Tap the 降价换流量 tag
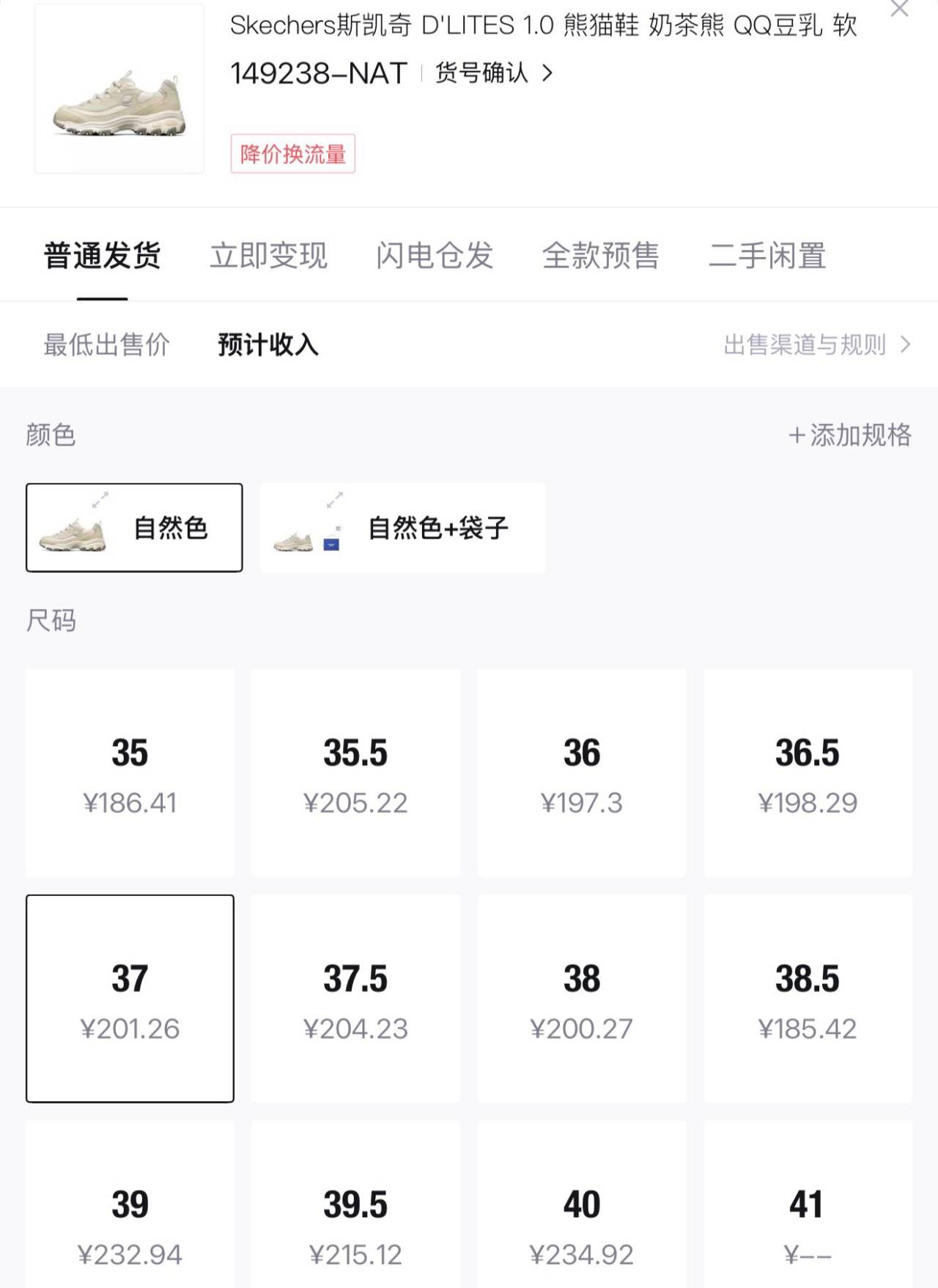Screen dimensions: 938x1288 [292, 154]
